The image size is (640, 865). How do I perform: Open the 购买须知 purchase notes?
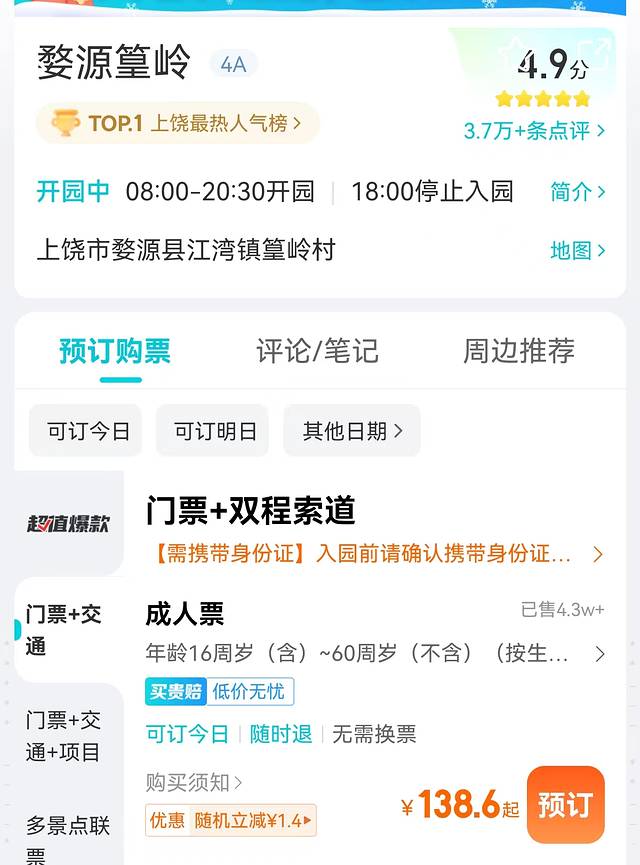click(x=194, y=782)
